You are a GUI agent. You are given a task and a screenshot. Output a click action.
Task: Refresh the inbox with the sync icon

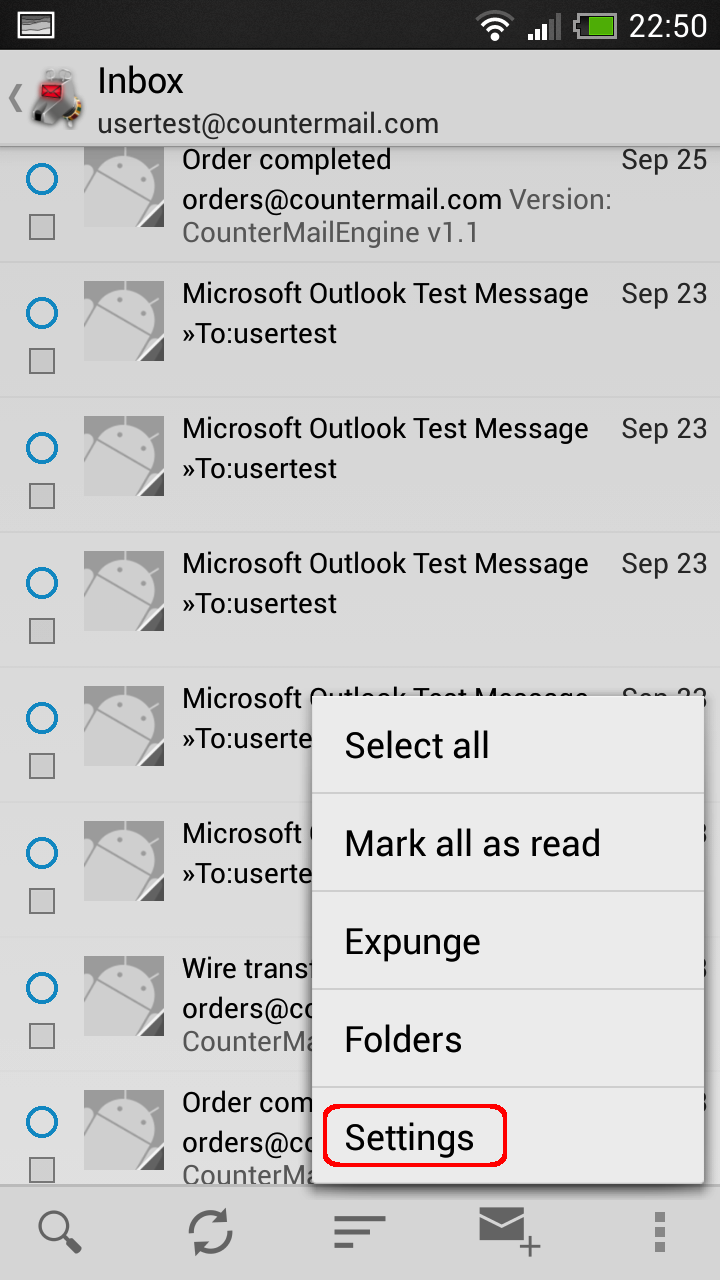click(211, 1233)
